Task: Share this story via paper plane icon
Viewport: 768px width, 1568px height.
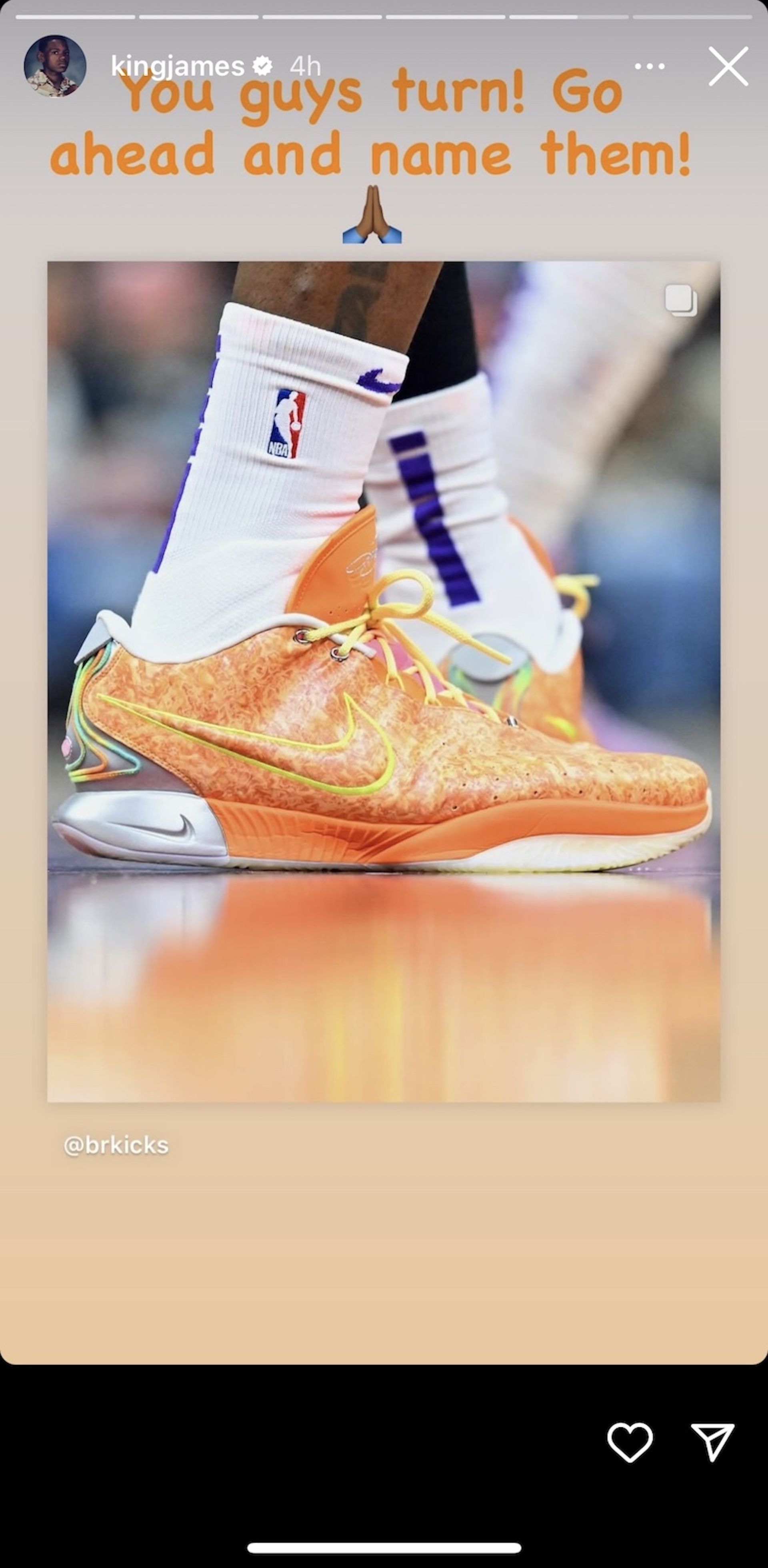Action: click(x=712, y=1442)
